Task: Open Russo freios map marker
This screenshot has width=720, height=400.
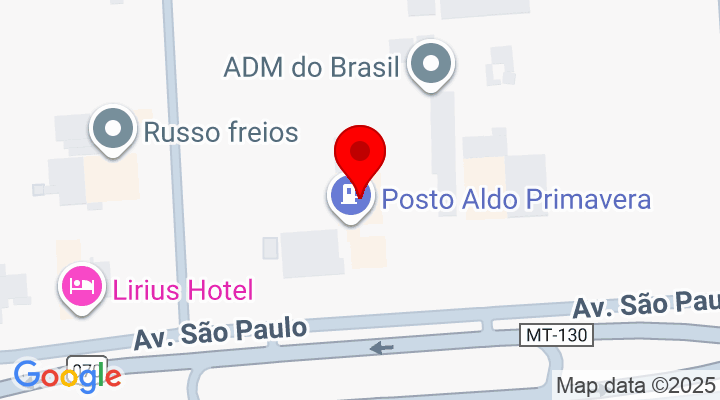Action: point(113,131)
